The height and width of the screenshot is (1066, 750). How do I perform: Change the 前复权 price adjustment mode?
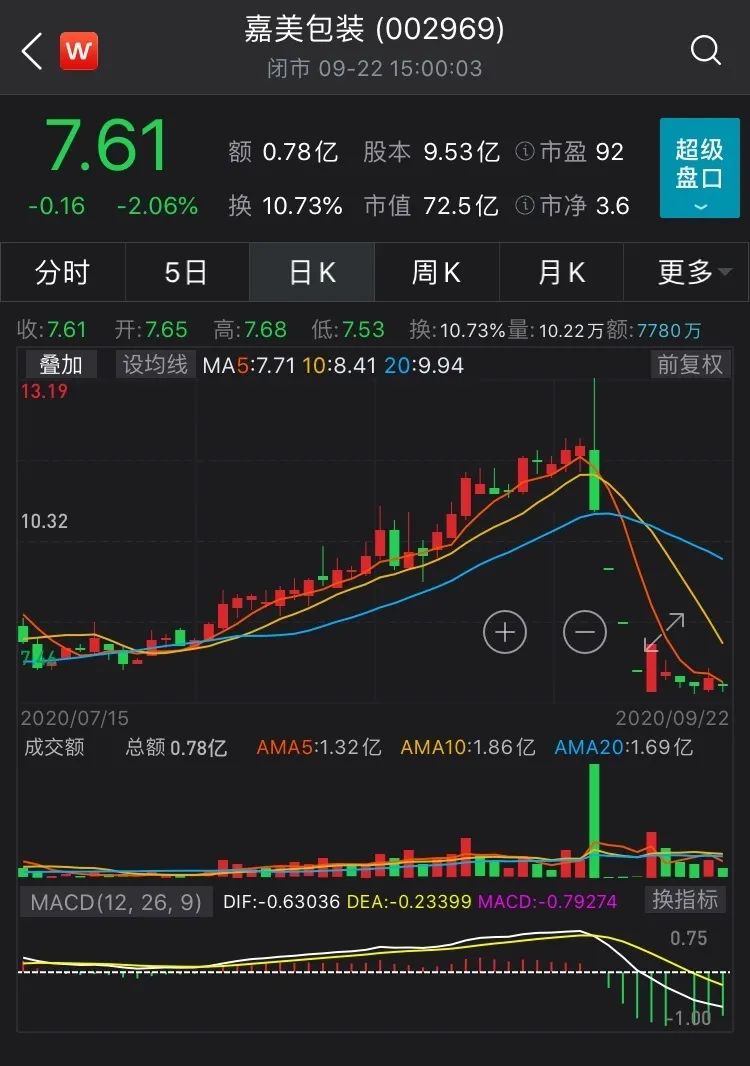point(689,365)
